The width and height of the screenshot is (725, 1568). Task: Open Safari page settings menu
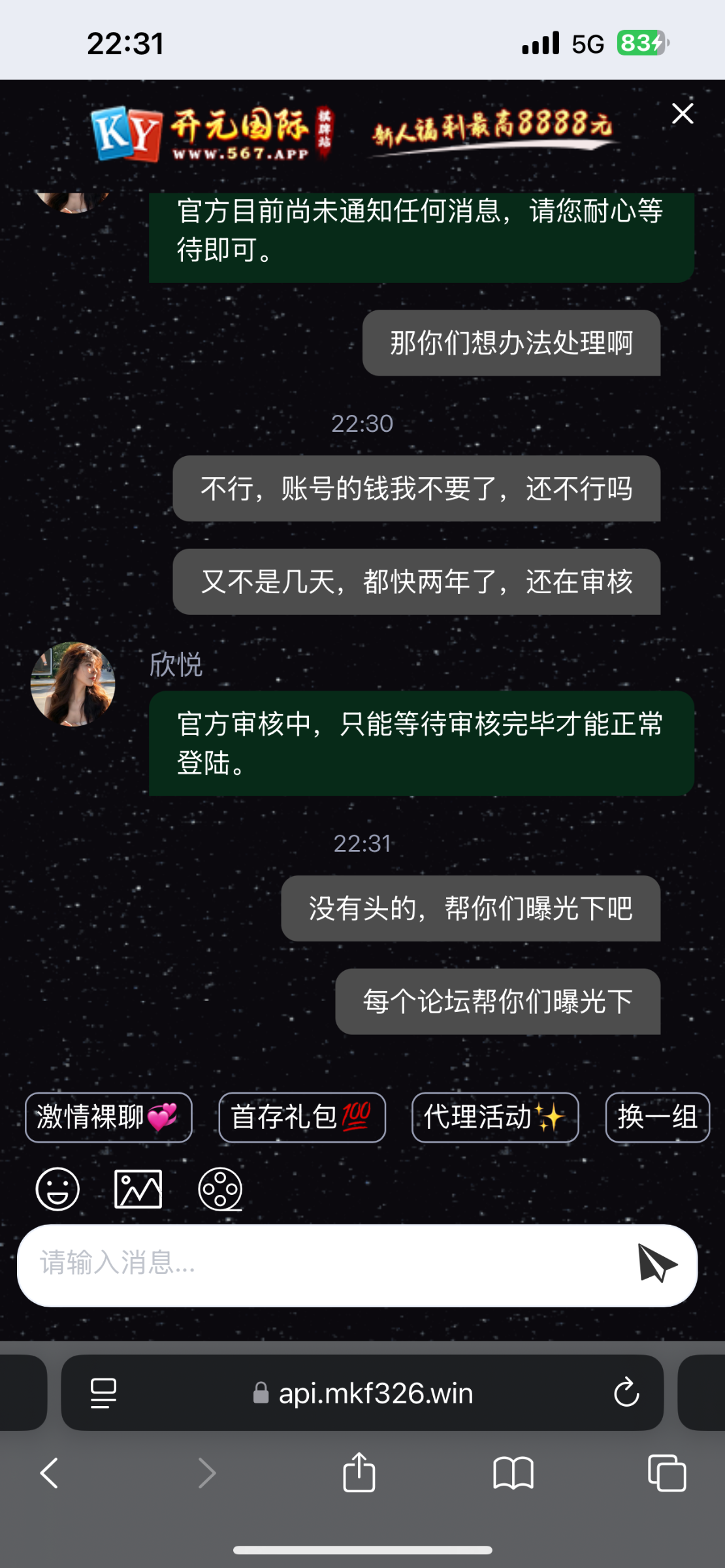pos(103,1393)
